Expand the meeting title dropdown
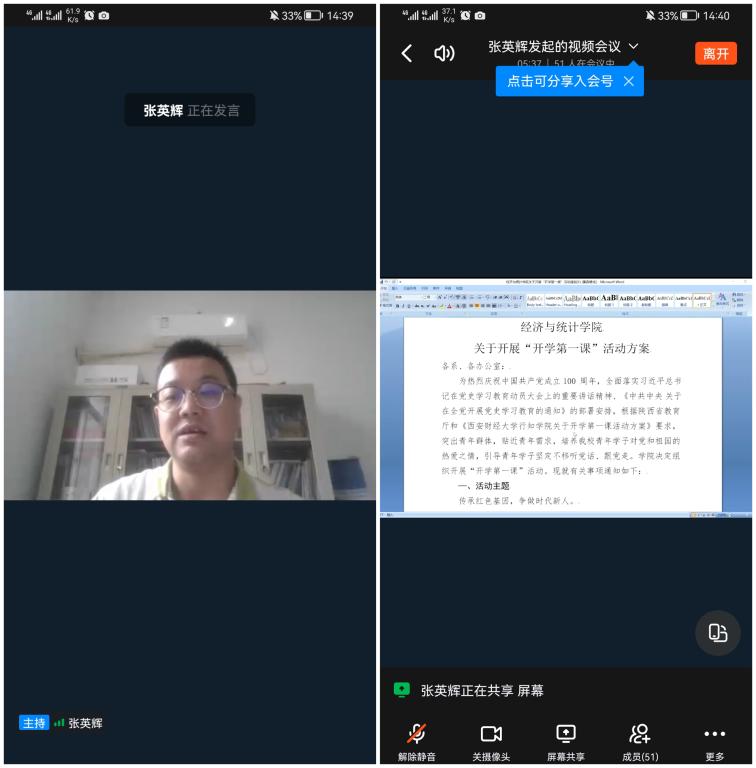The height and width of the screenshot is (768, 756). pyautogui.click(x=633, y=46)
